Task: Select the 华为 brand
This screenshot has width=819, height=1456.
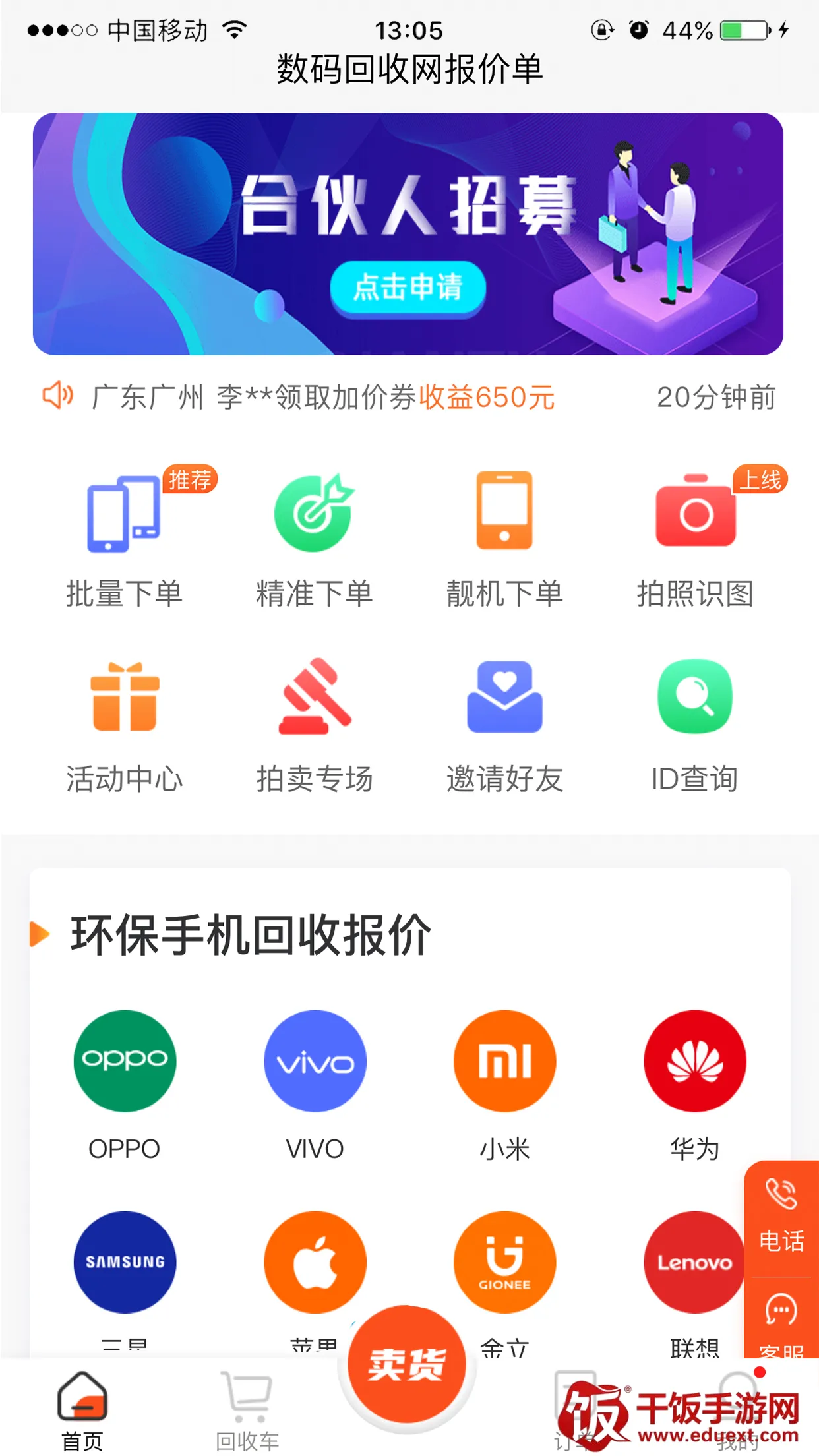Action: [695, 1060]
